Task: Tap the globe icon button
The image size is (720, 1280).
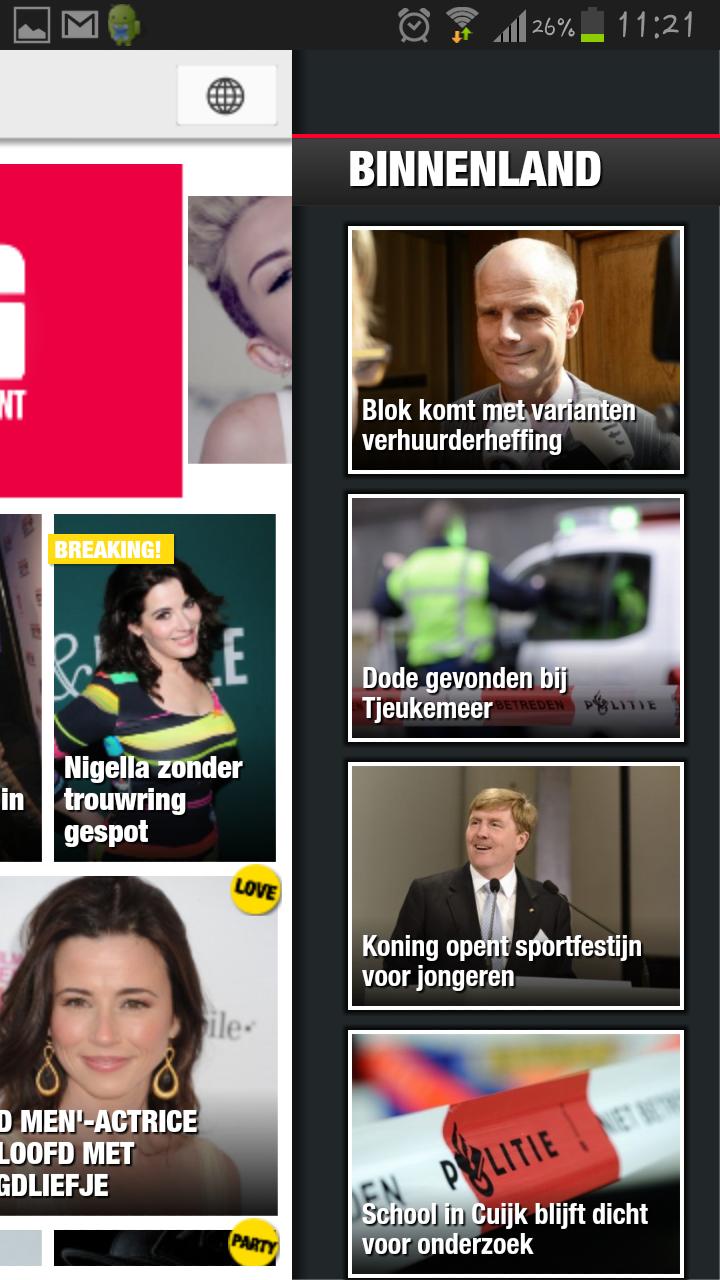Action: (x=226, y=96)
